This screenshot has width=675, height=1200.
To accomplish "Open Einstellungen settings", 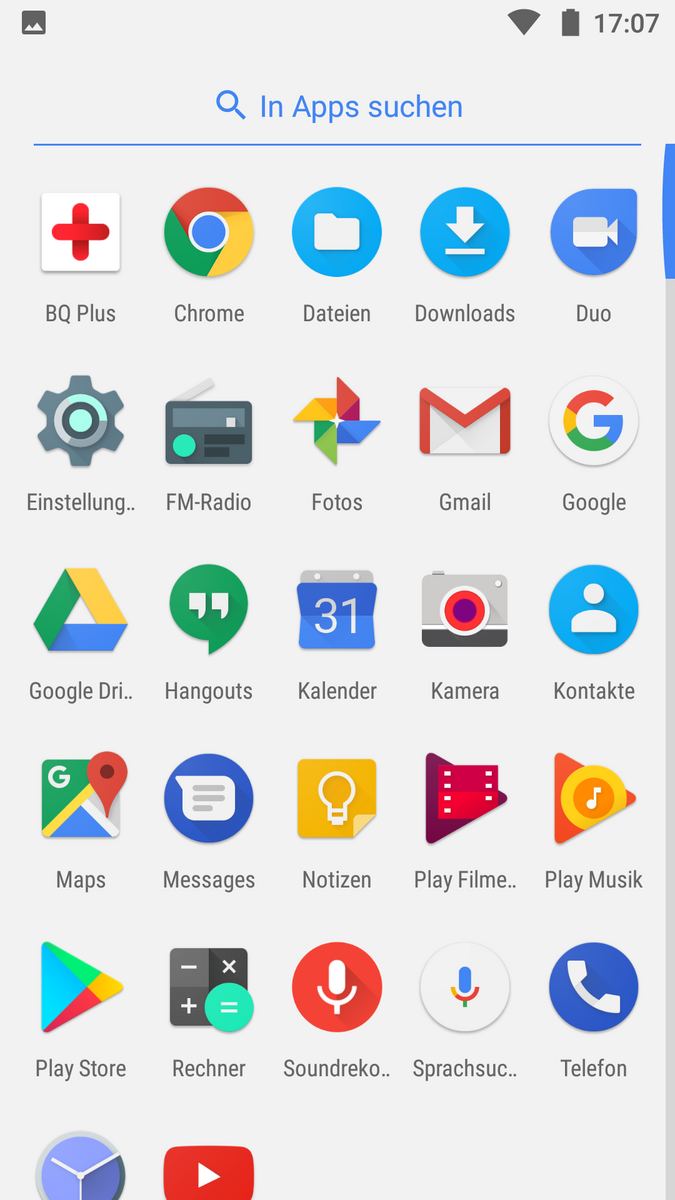I will pyautogui.click(x=81, y=422).
